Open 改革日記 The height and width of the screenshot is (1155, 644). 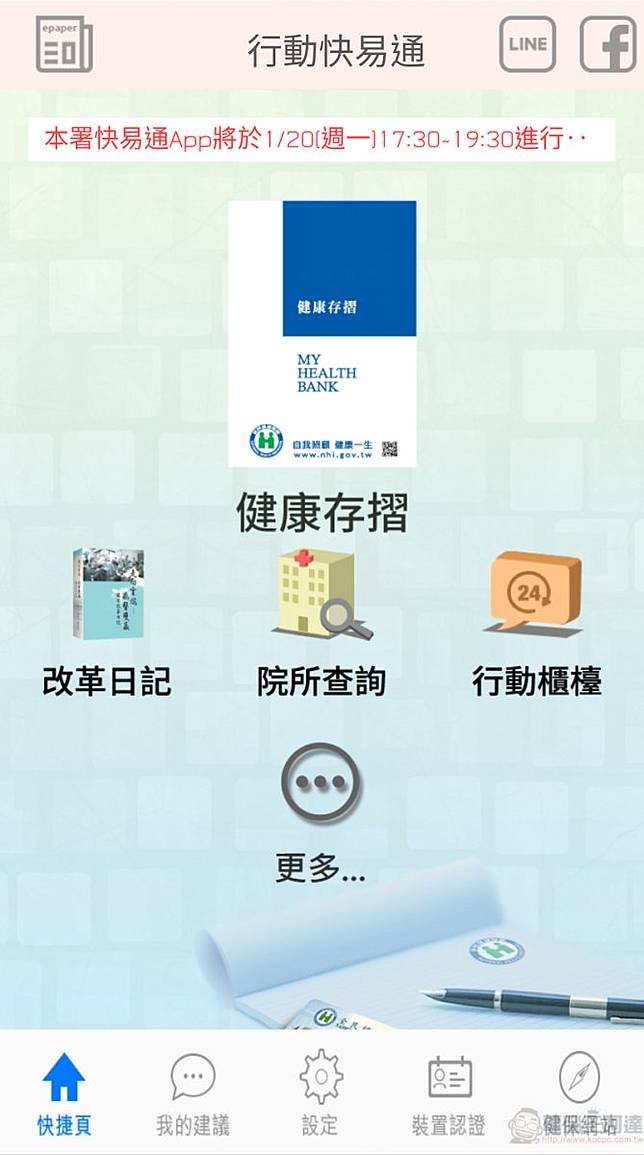(107, 620)
